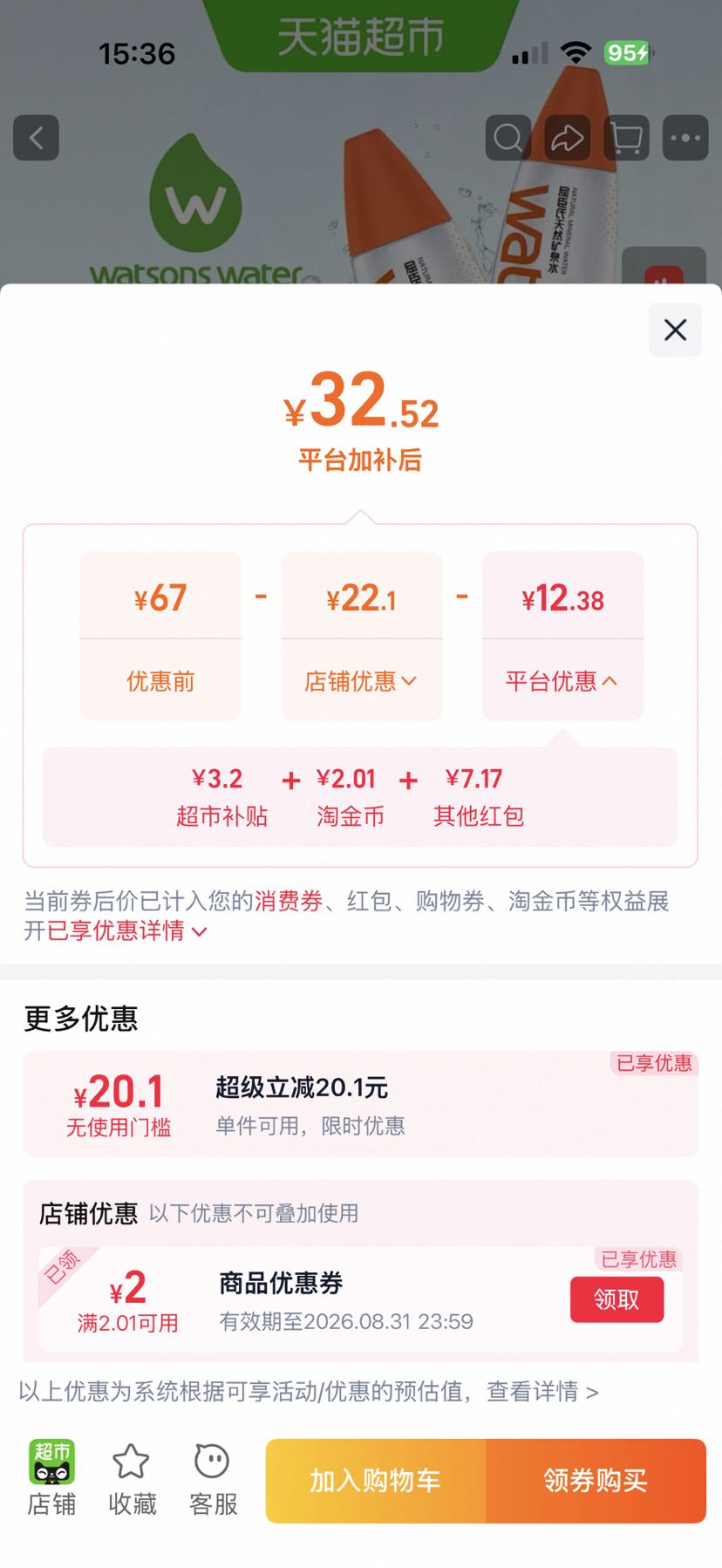Tap 加入购物车 button
Viewport: 722px width, 1568px height.
pyautogui.click(x=376, y=1481)
